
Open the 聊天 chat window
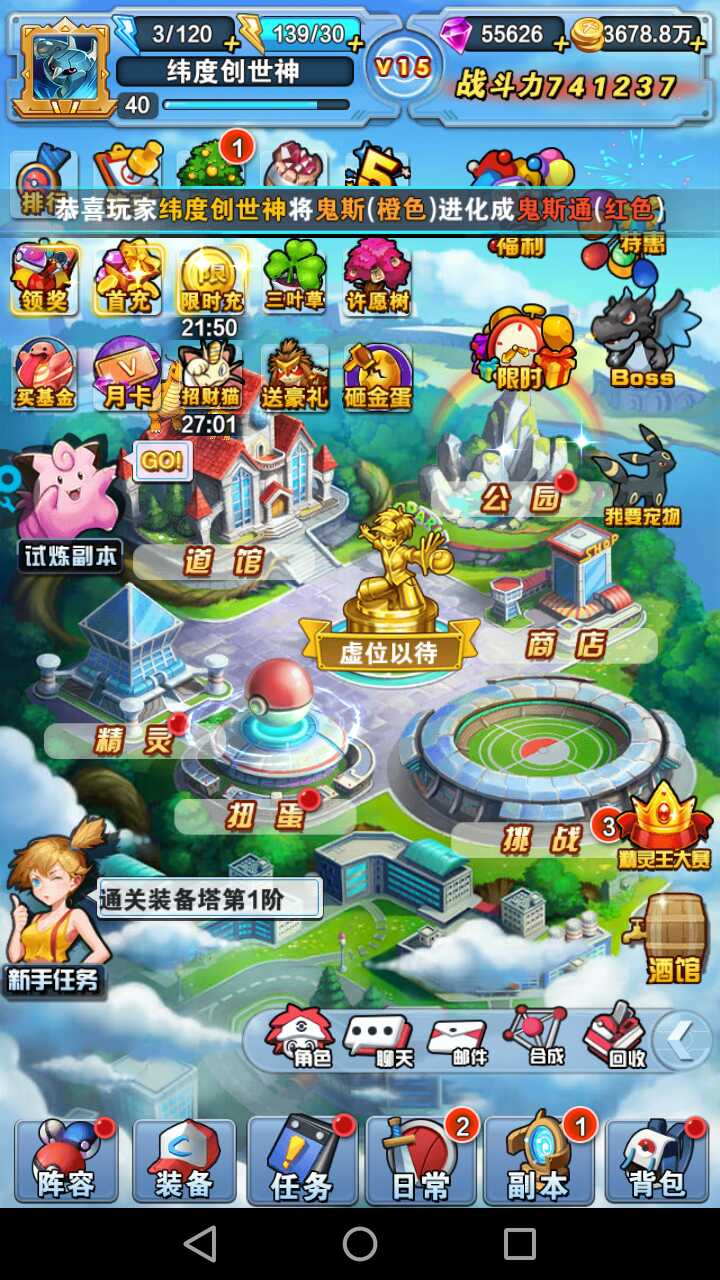pyautogui.click(x=378, y=1039)
